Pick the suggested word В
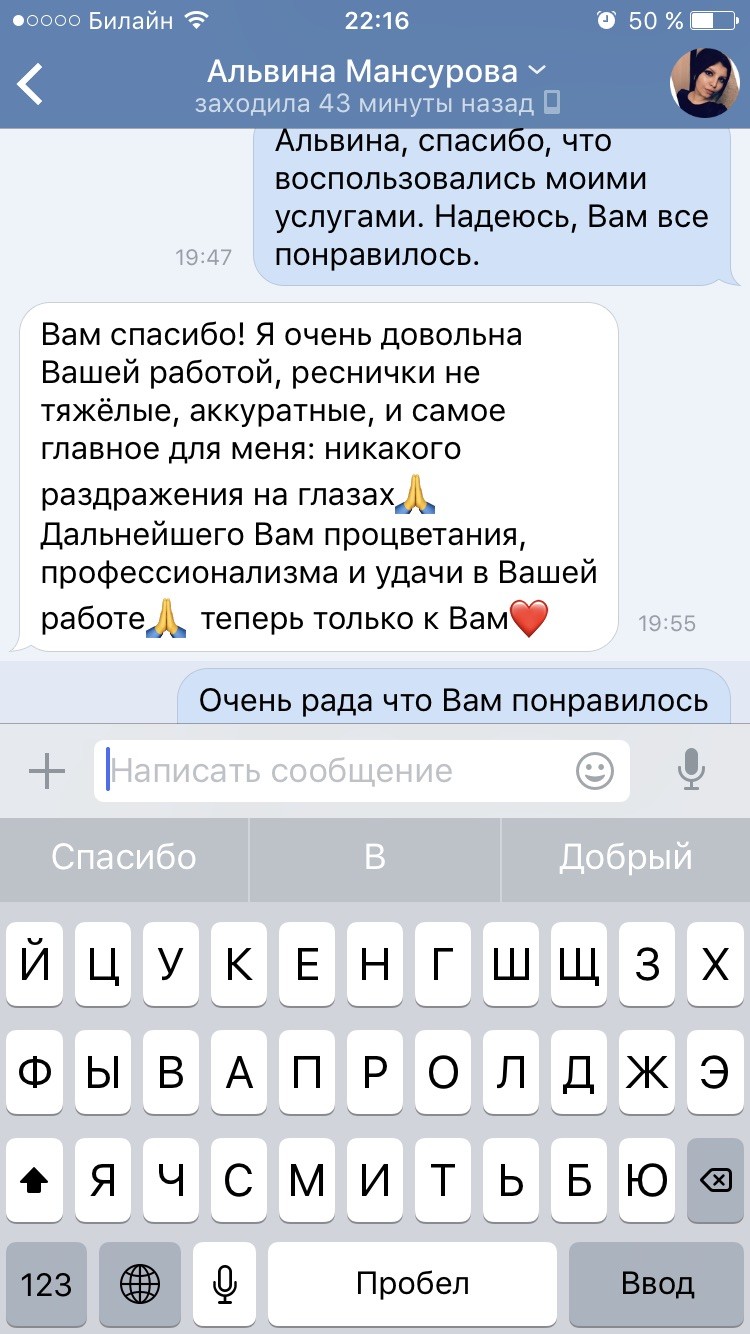This screenshot has width=750, height=1334. coord(375,857)
